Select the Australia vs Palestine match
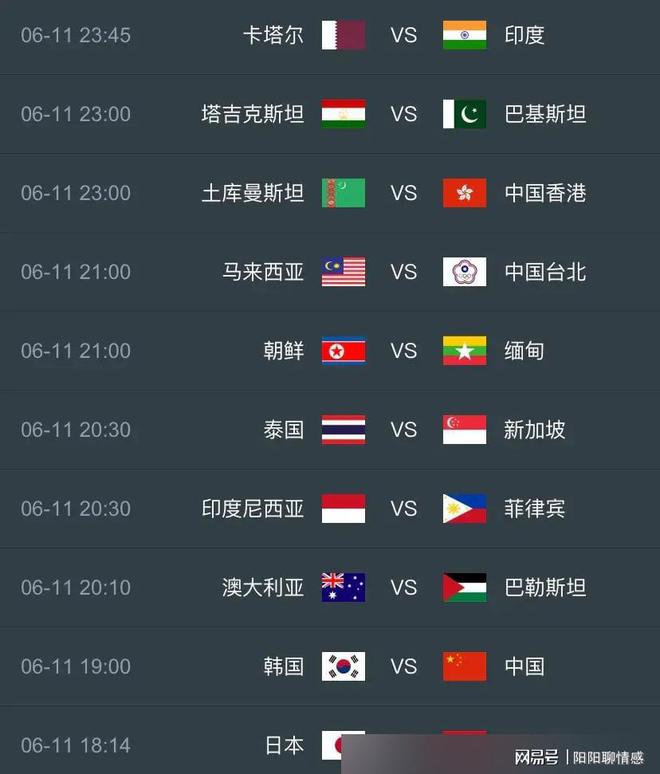 403,588
